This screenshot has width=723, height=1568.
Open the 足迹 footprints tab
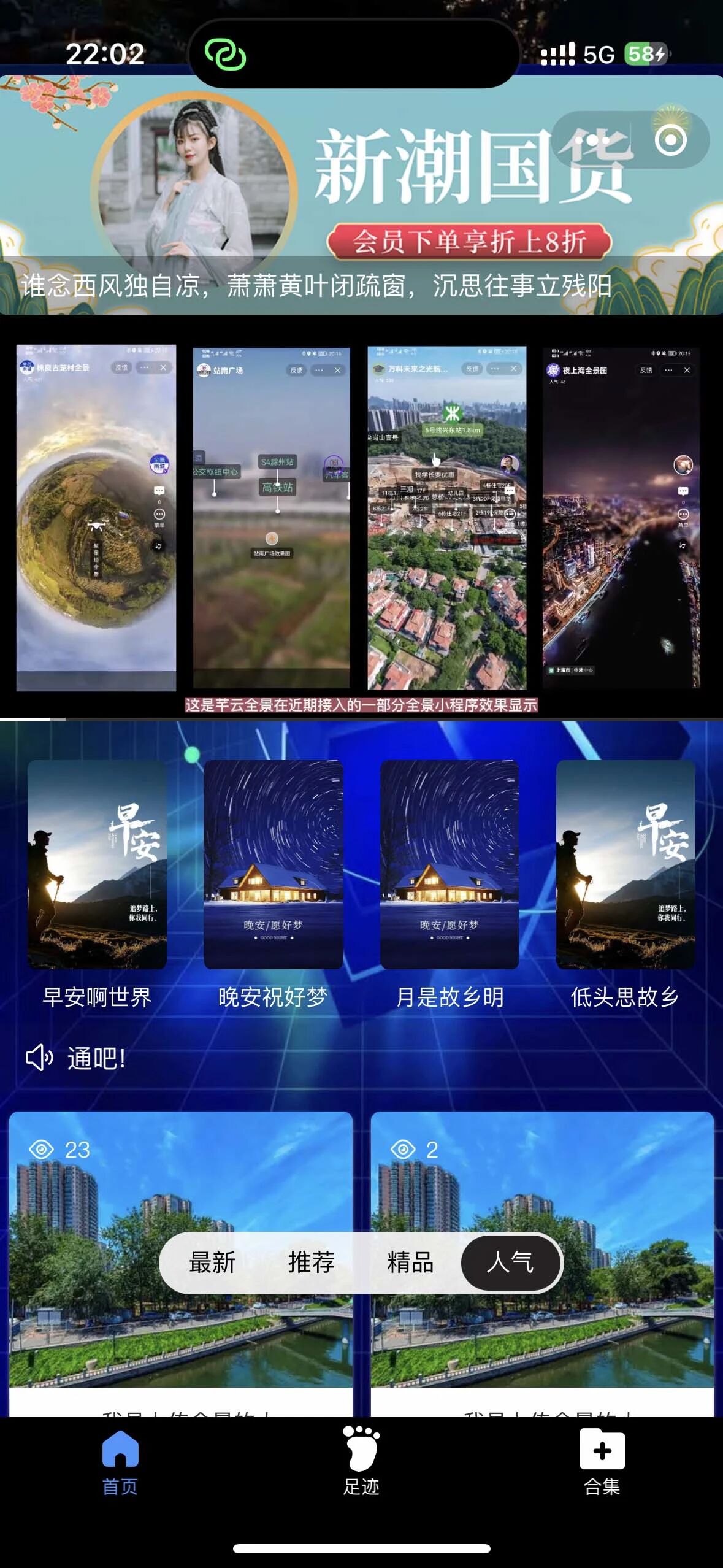[361, 1462]
